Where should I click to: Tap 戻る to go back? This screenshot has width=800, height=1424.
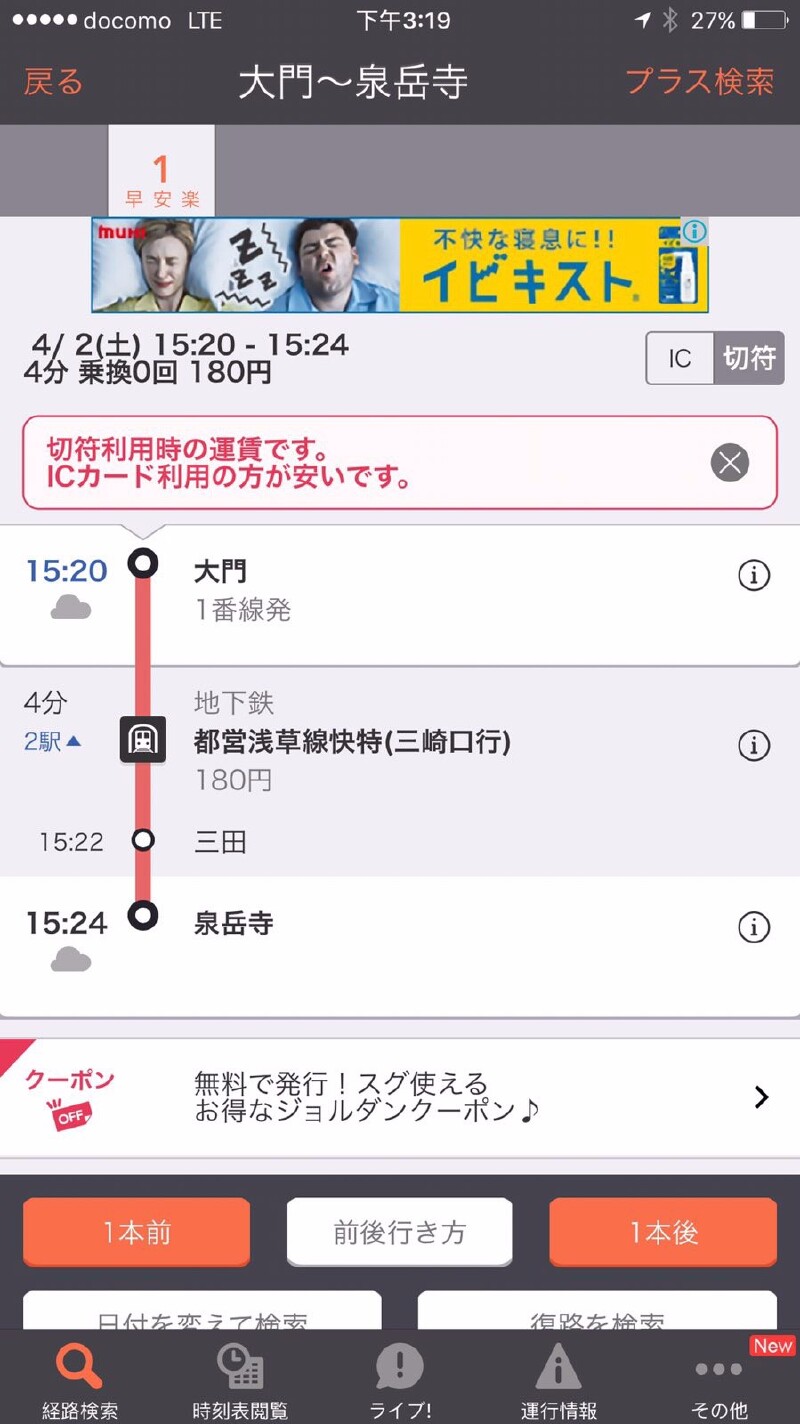click(53, 82)
